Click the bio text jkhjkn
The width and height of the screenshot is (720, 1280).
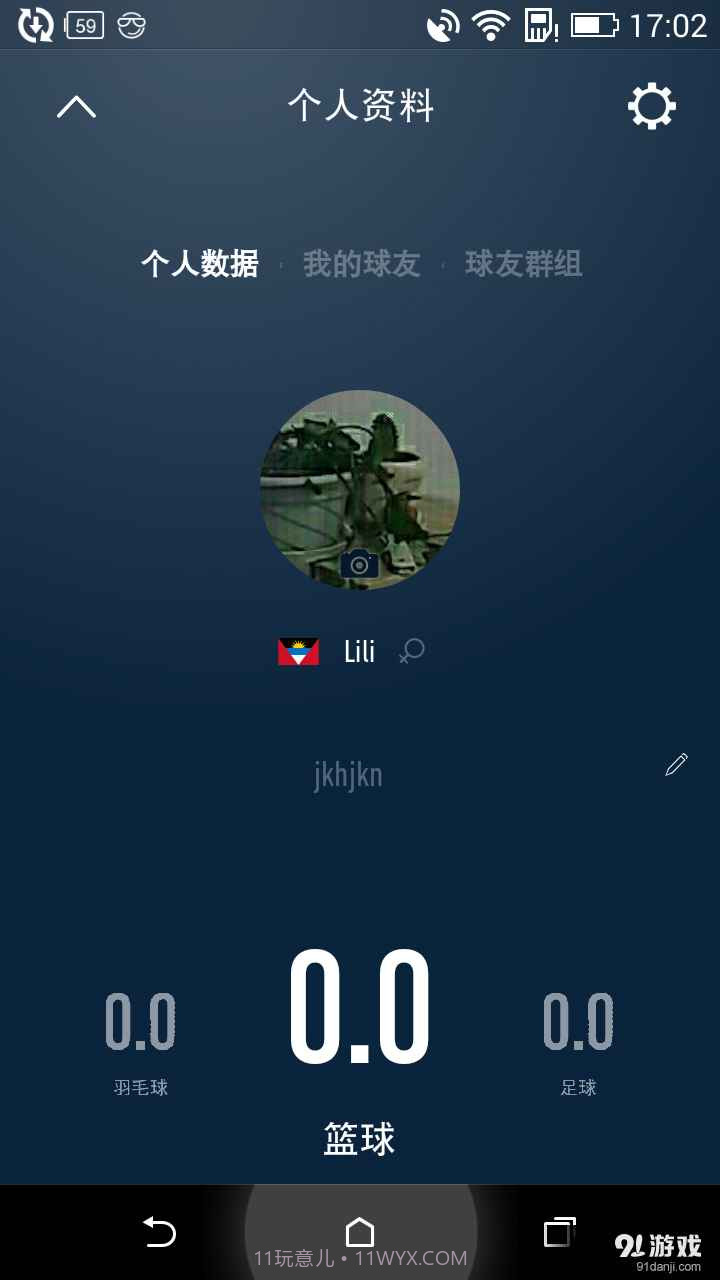pos(350,775)
